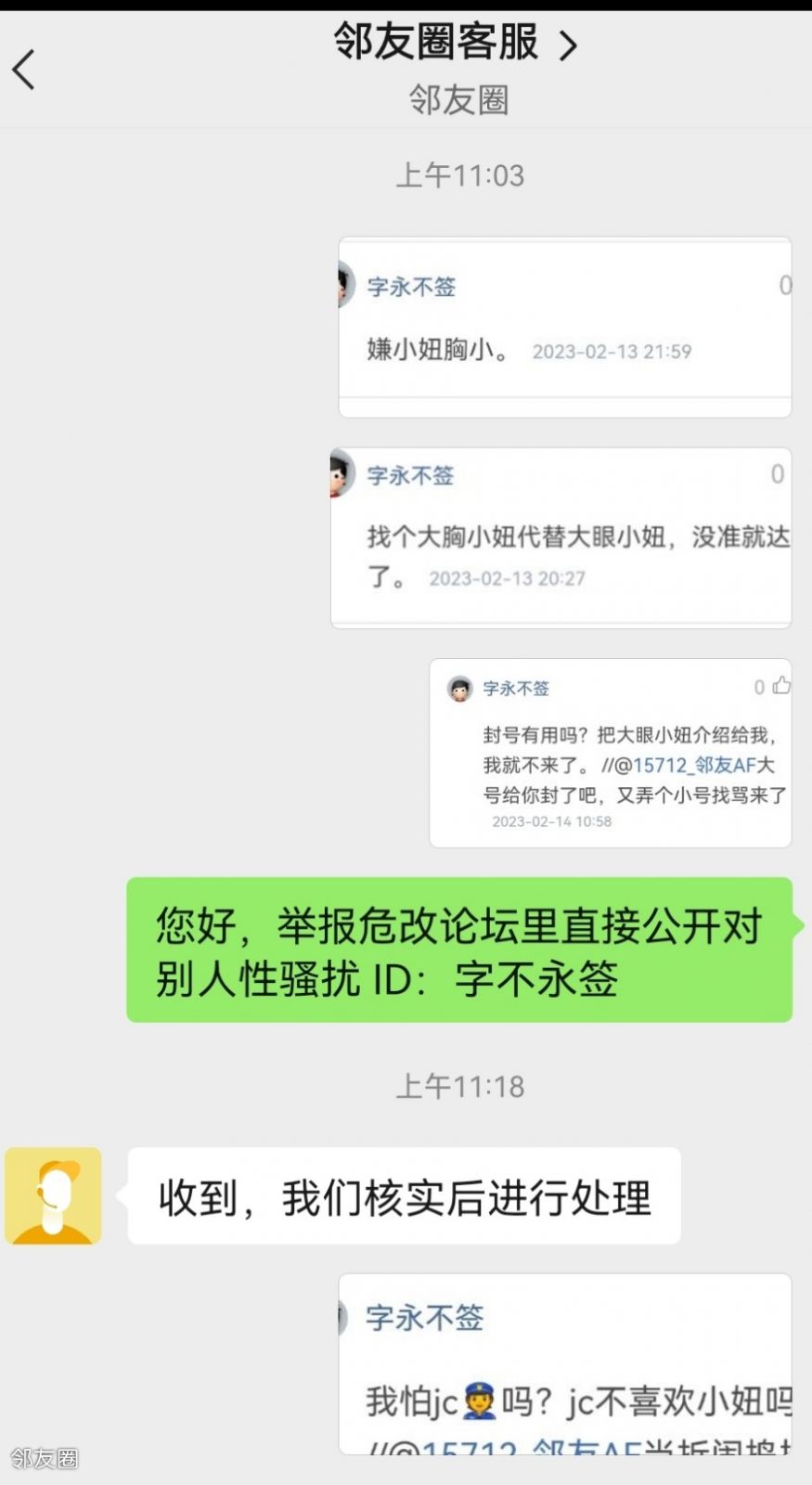
Task: Open 邻友圈客服 account details from title
Action: point(455,44)
